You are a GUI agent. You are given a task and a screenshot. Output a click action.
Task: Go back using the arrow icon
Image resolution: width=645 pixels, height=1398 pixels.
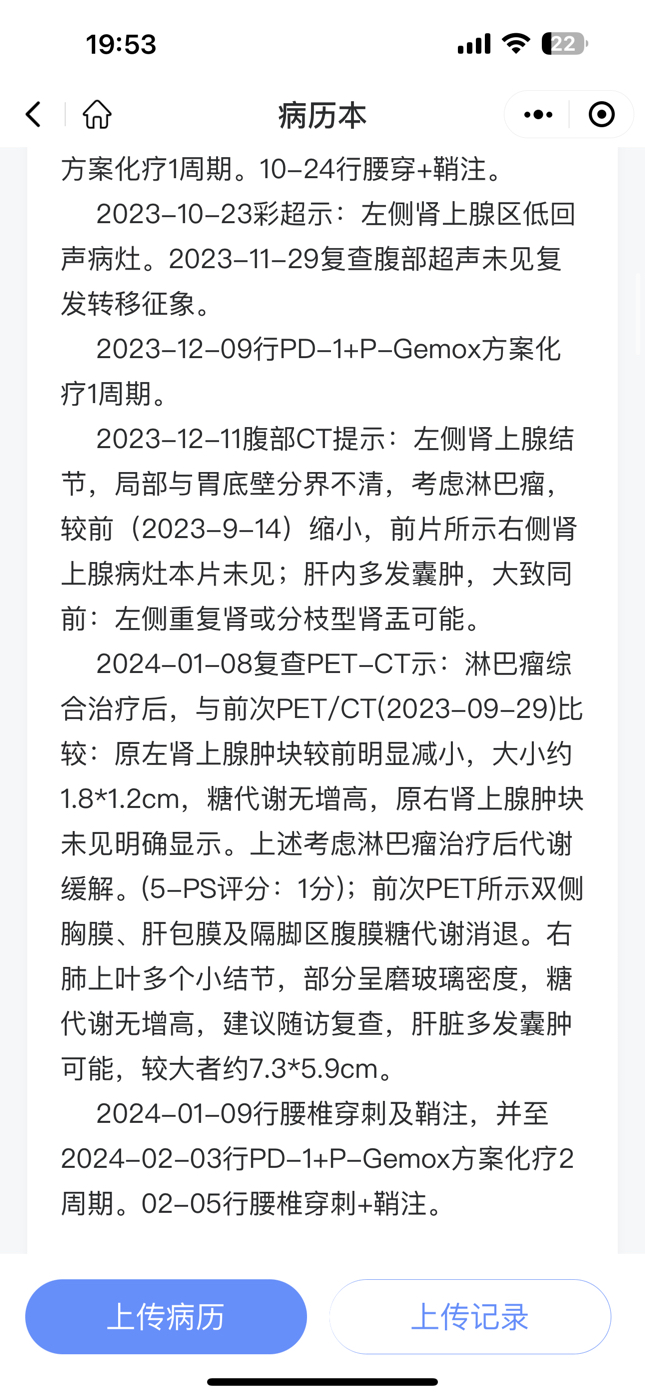[x=34, y=115]
